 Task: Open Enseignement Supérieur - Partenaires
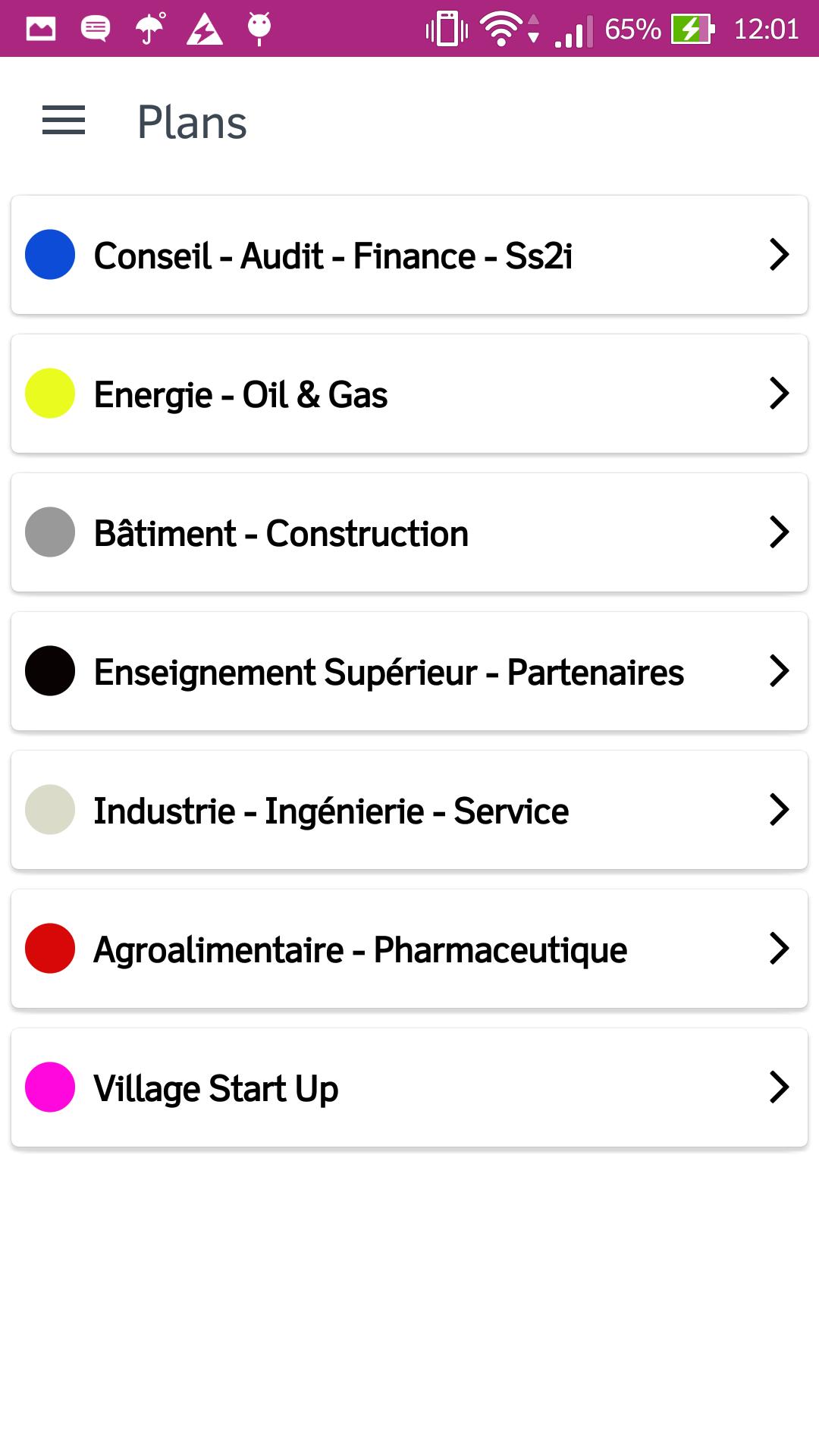tap(409, 671)
